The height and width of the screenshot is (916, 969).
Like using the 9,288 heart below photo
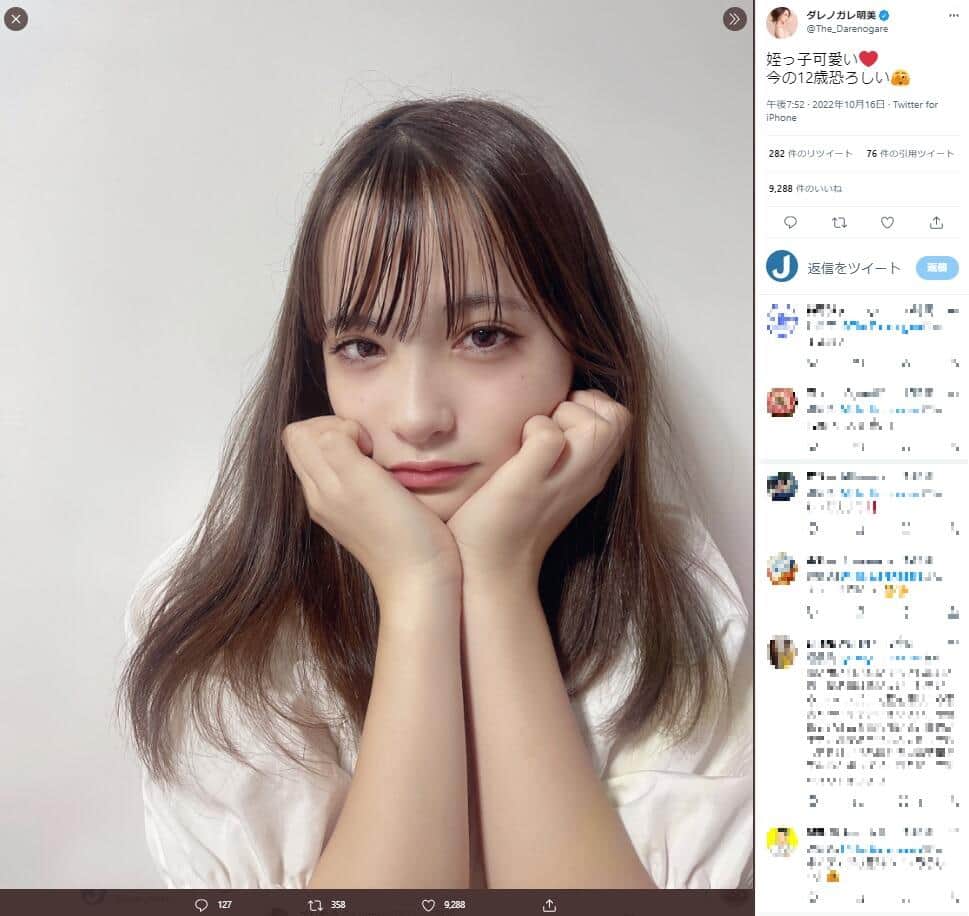pos(428,904)
